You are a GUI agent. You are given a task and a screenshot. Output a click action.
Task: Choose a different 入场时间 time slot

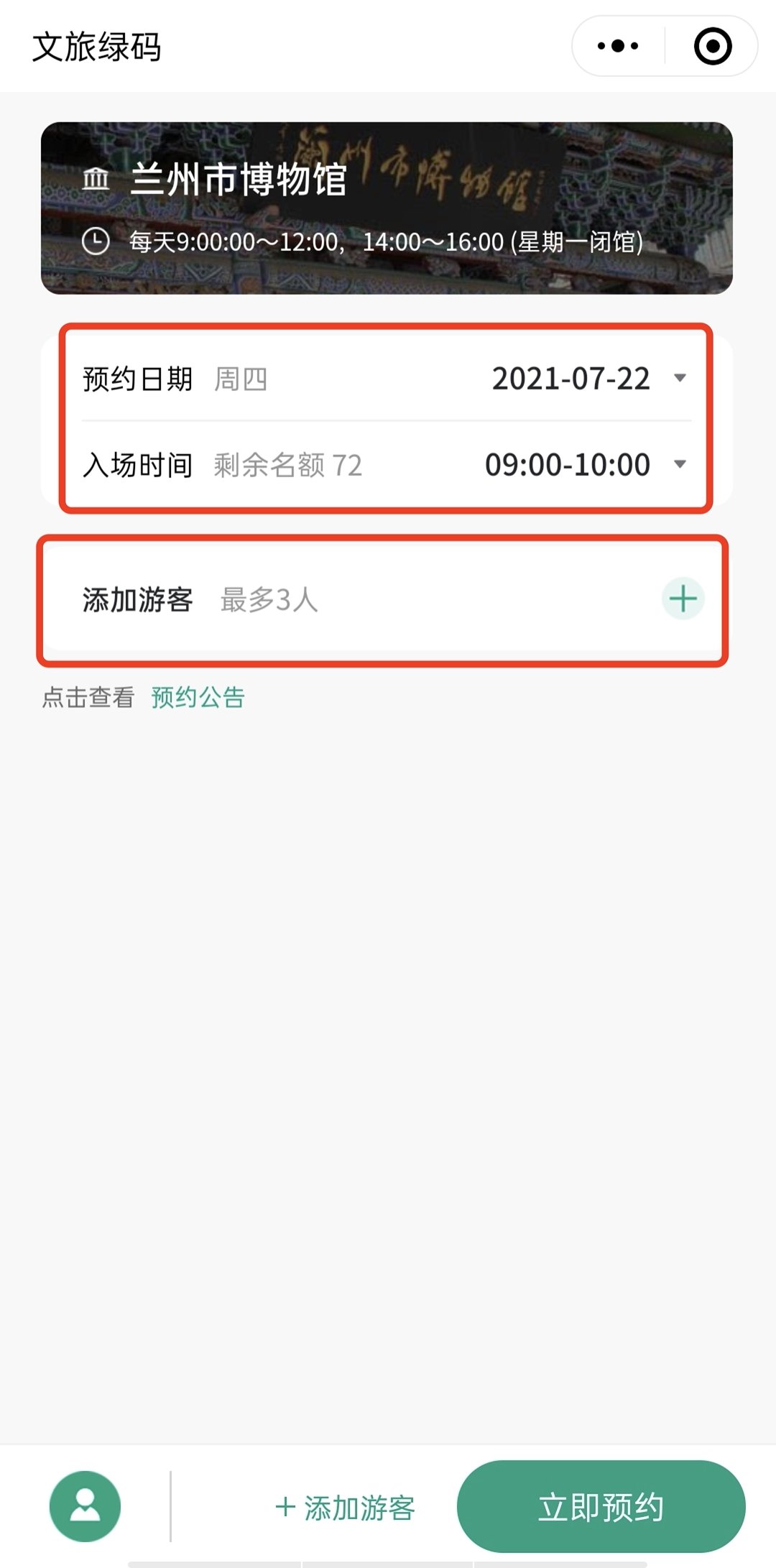coord(585,465)
